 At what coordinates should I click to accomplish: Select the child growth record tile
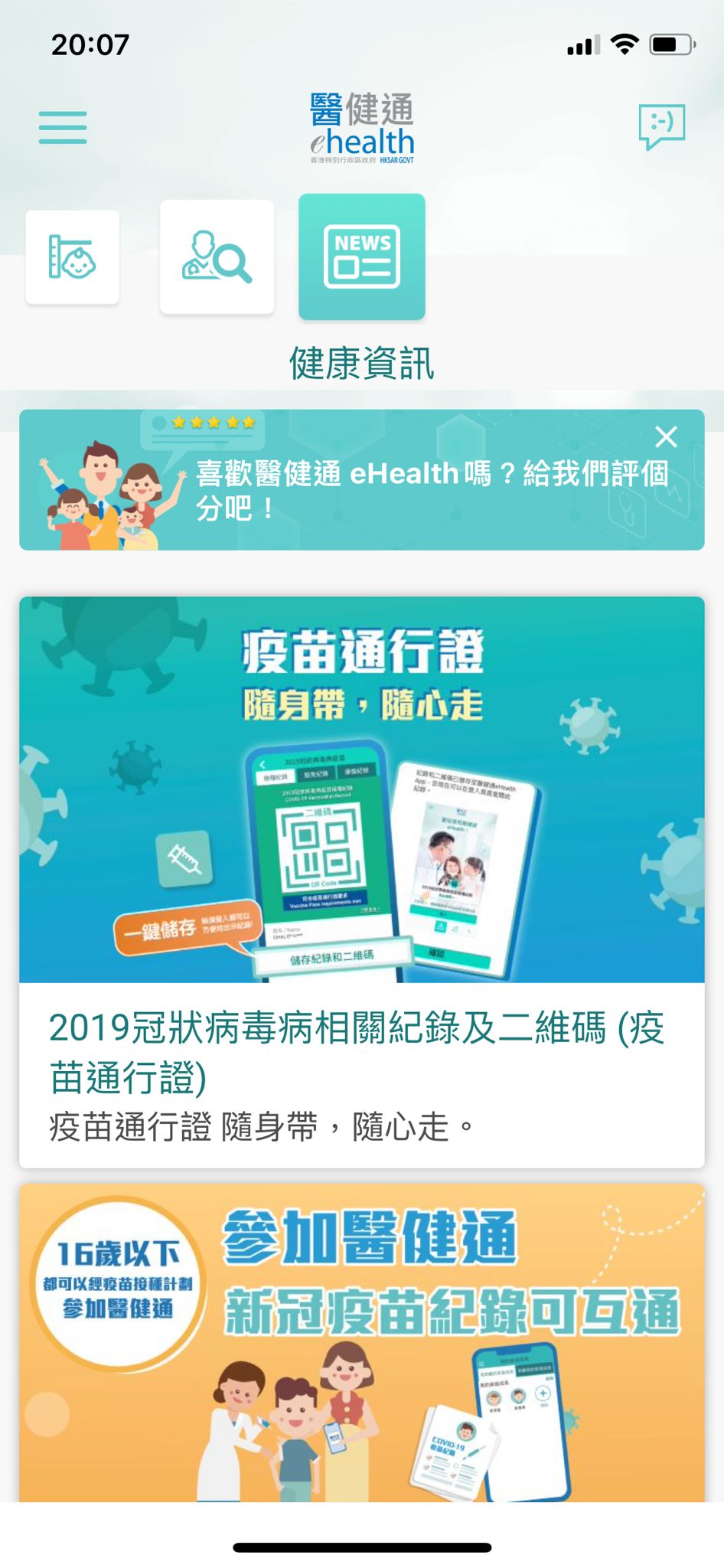point(72,257)
